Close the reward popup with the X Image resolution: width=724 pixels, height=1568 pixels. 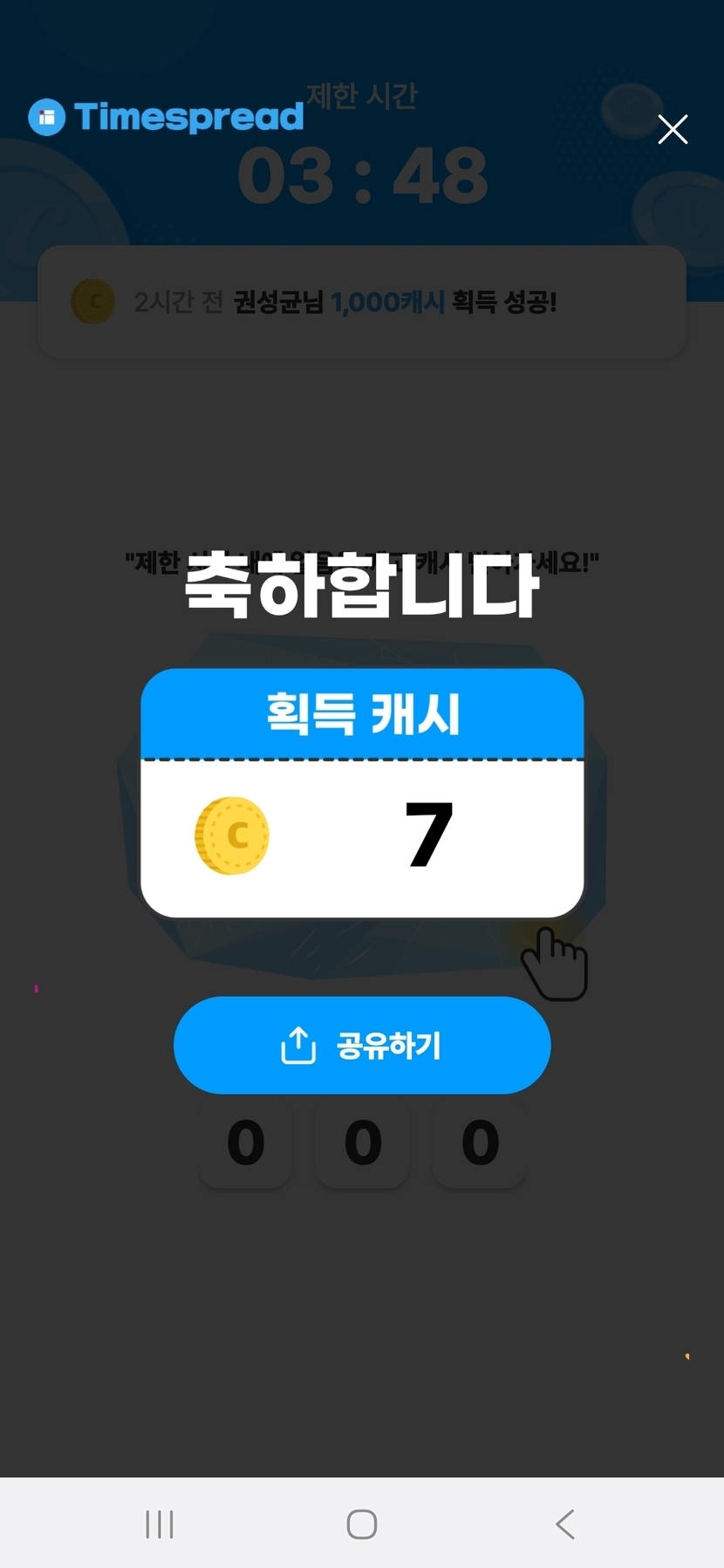673,129
